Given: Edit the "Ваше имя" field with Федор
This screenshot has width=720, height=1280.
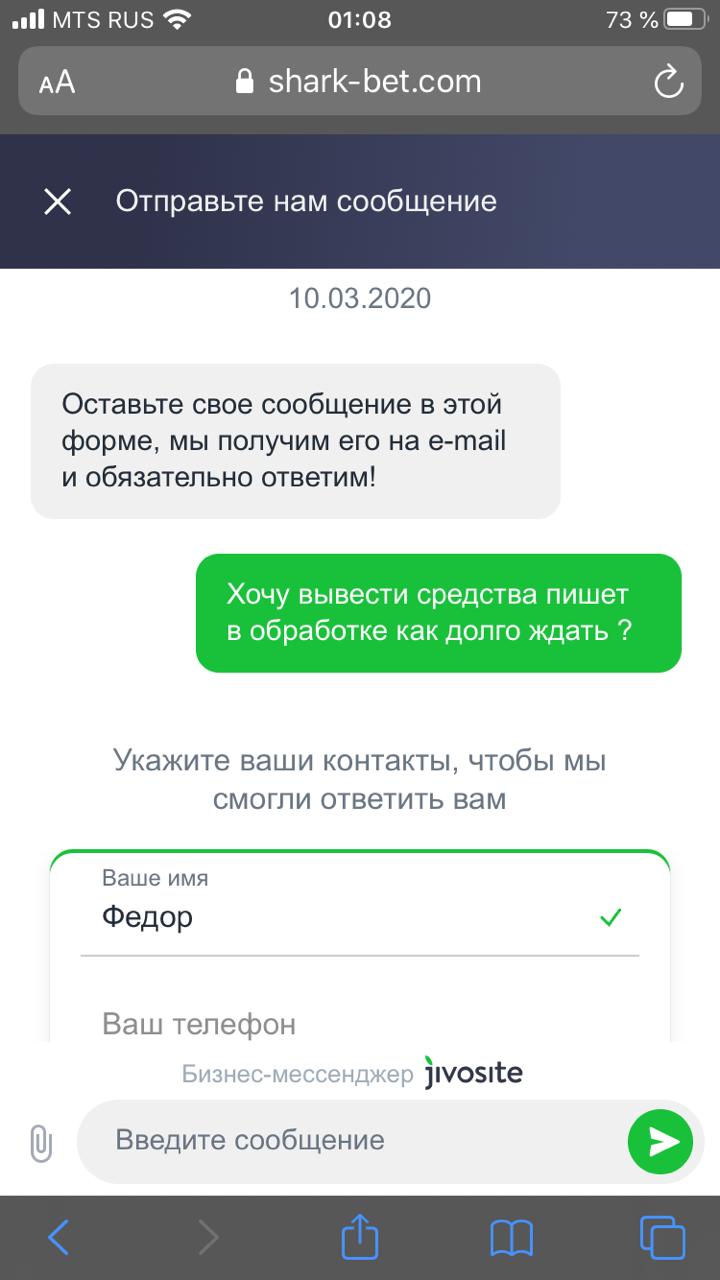Looking at the screenshot, I should [360, 905].
